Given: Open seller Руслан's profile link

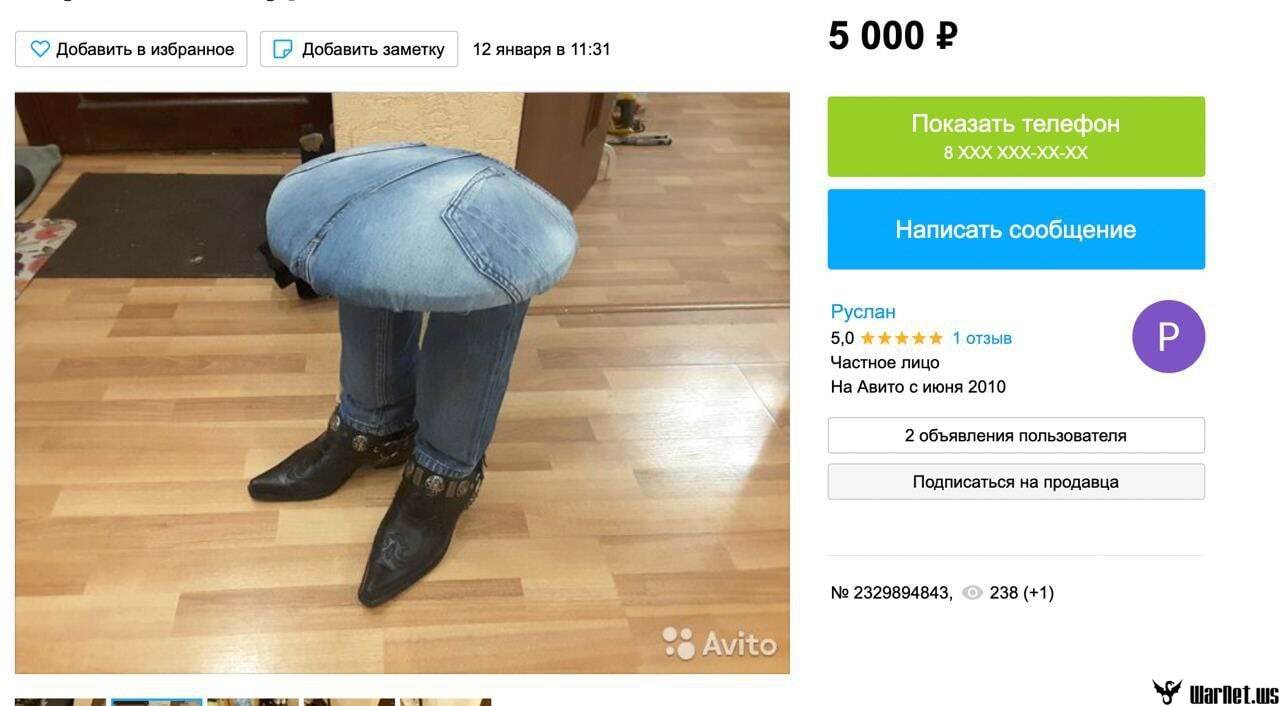Looking at the screenshot, I should pyautogui.click(x=863, y=312).
